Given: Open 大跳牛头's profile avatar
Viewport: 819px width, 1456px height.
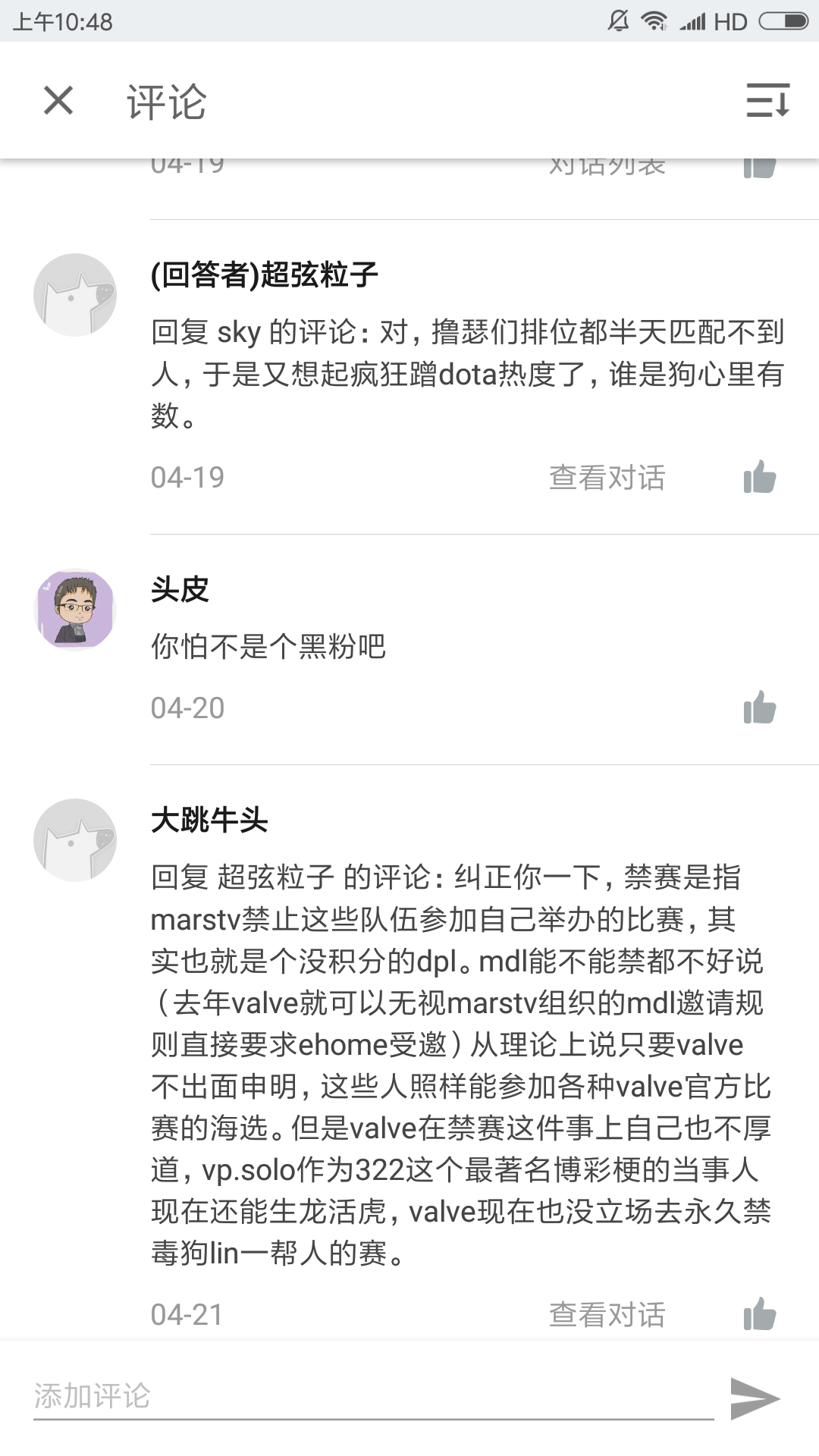Looking at the screenshot, I should 75,839.
